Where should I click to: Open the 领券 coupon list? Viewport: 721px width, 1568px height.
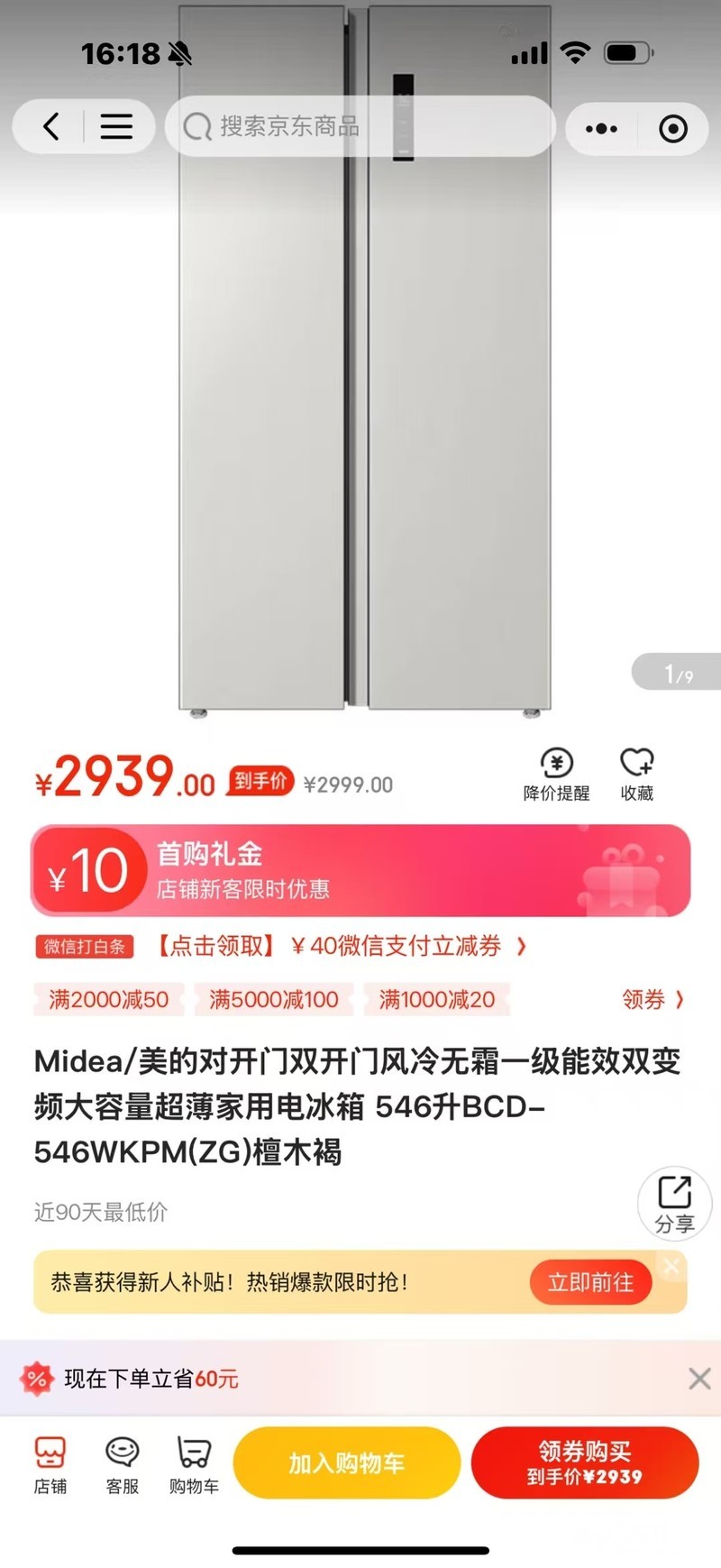(x=653, y=999)
